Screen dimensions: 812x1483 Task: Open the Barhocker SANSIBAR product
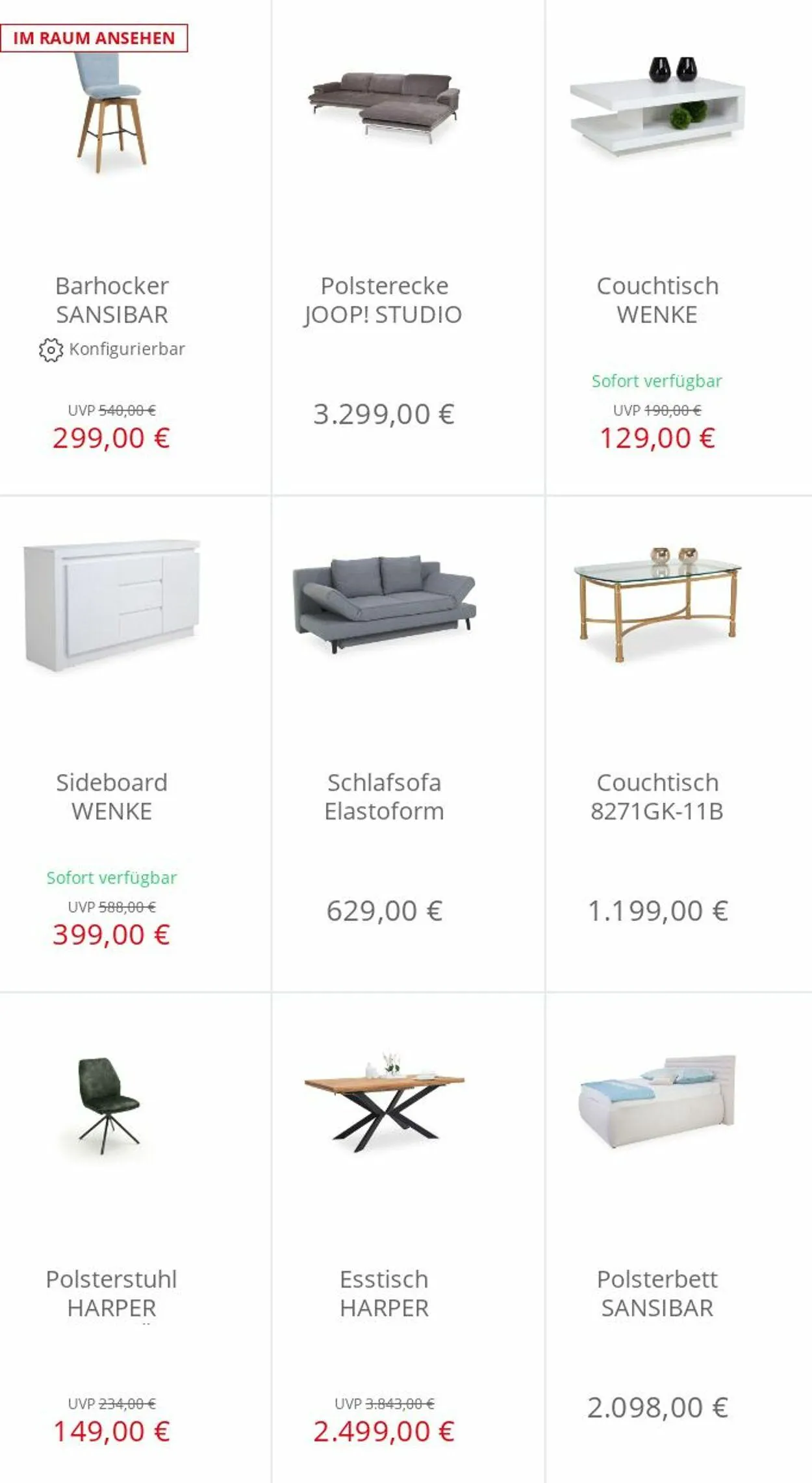coord(112,300)
